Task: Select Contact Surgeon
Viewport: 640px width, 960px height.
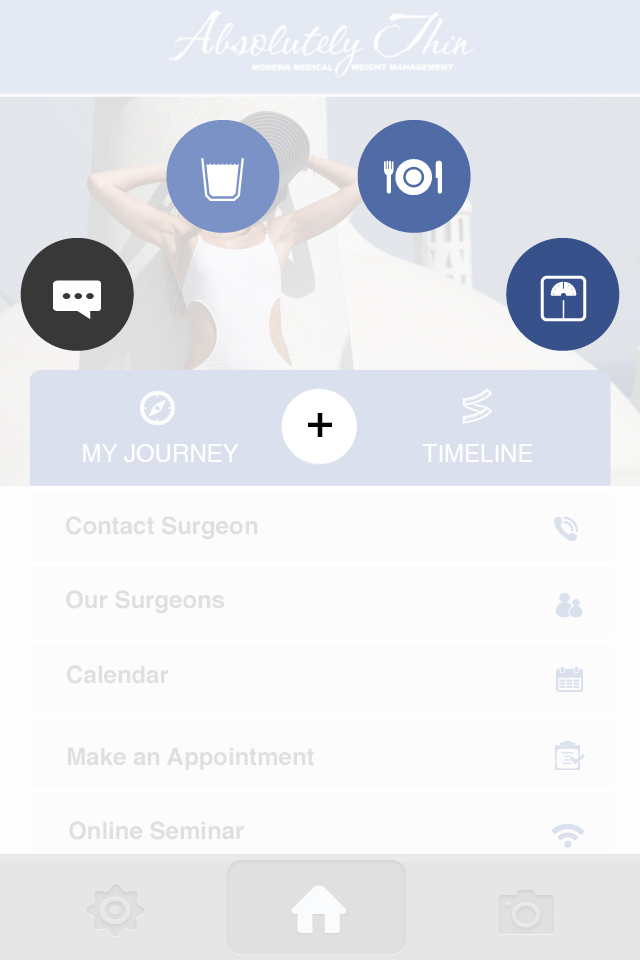Action: coord(320,527)
